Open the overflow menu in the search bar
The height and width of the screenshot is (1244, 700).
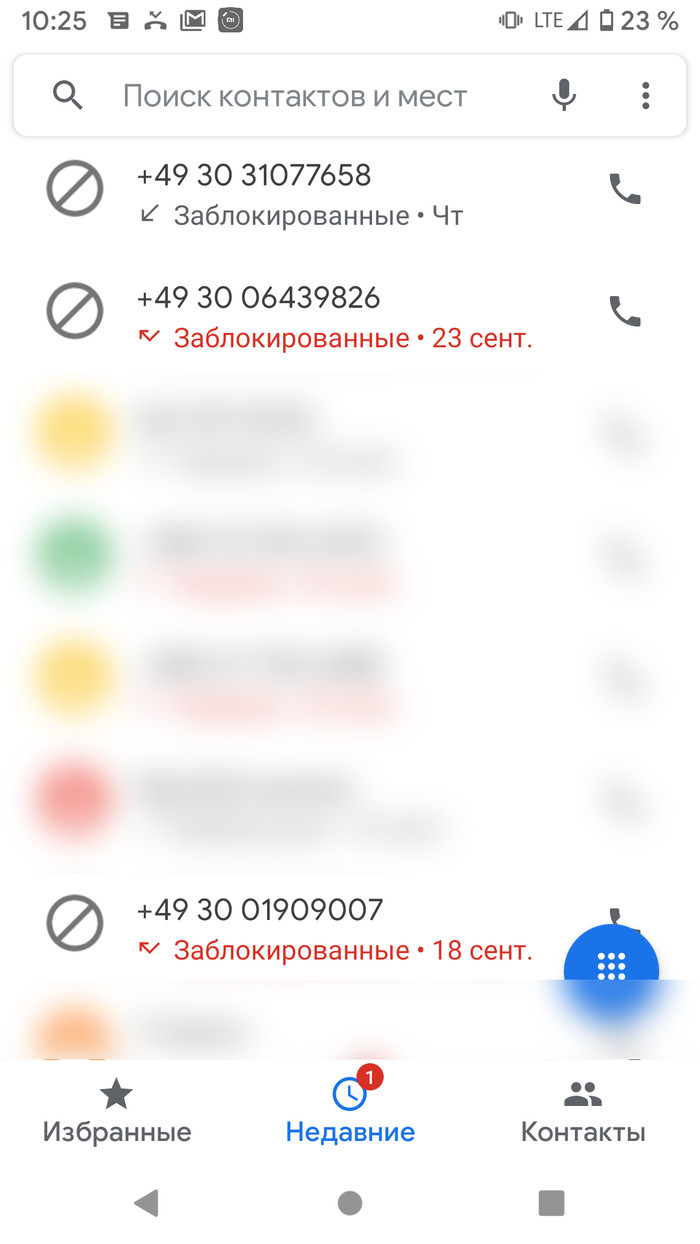tap(646, 96)
